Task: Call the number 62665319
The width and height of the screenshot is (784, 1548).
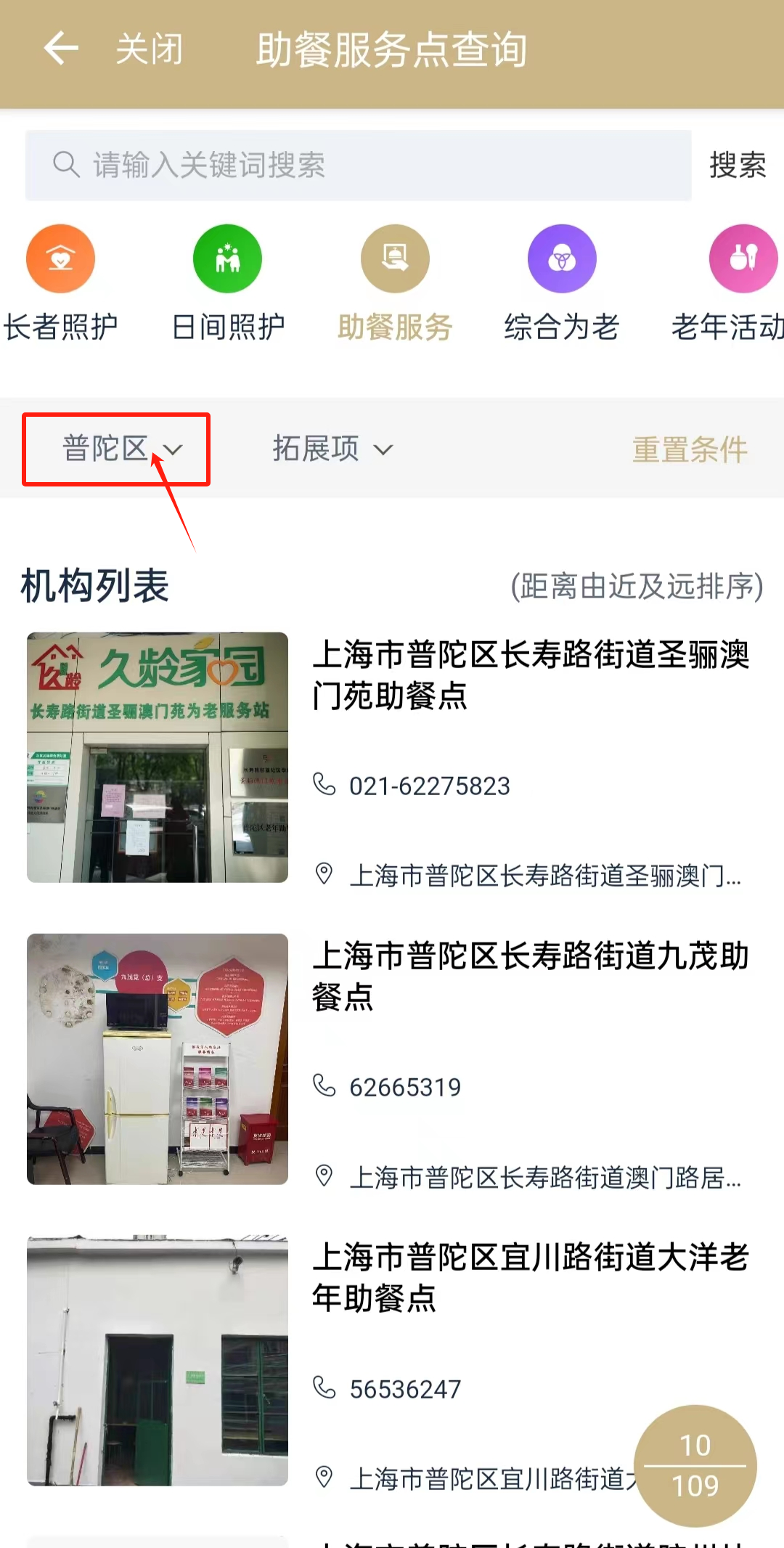Action: [405, 1088]
